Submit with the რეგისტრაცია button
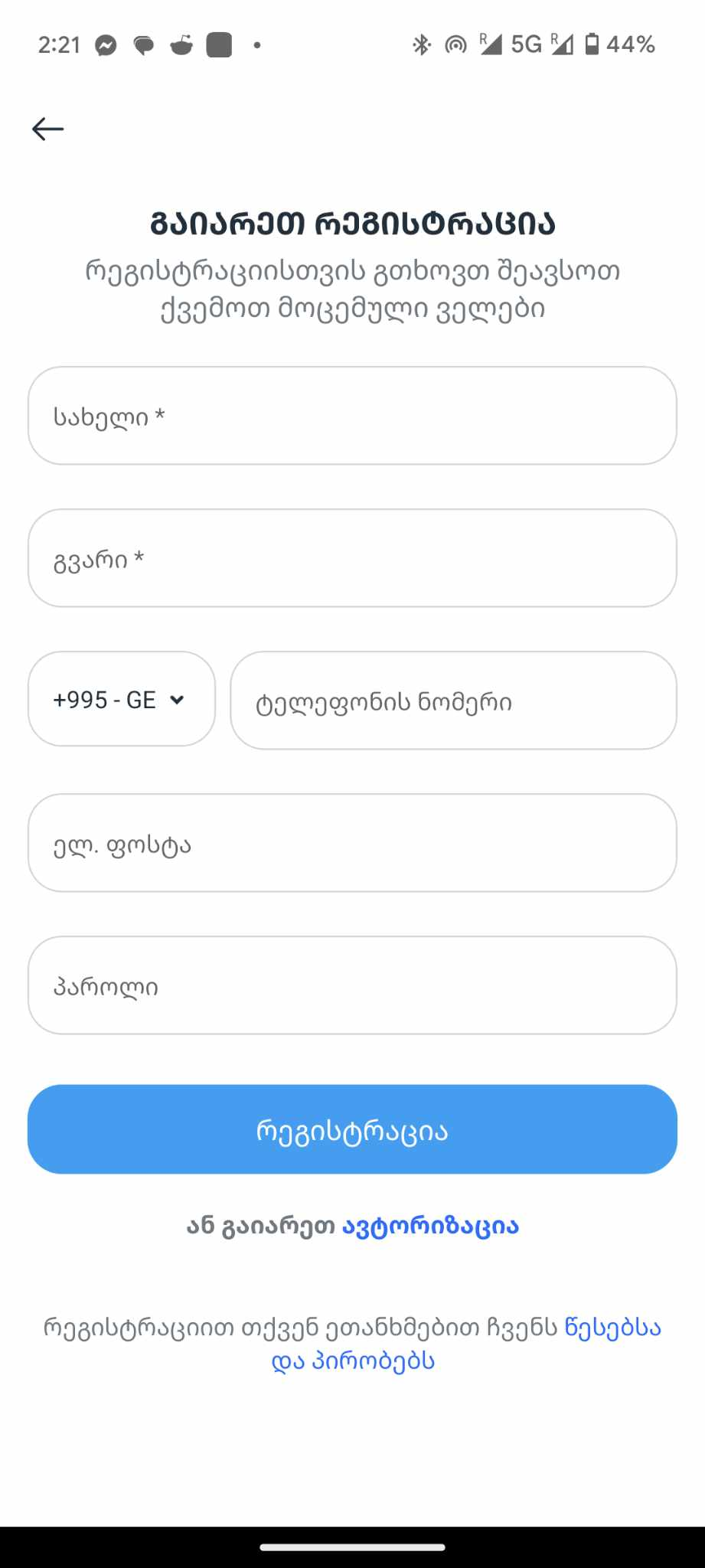 (x=352, y=1129)
